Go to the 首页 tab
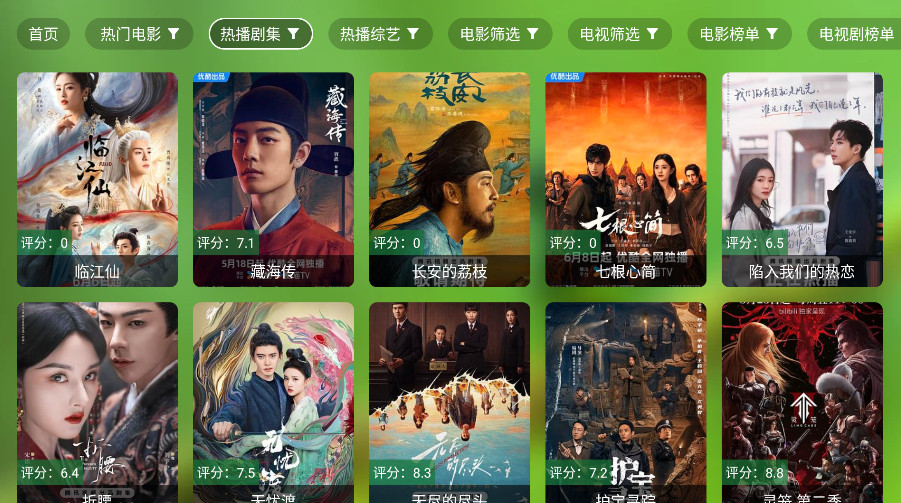 click(43, 34)
